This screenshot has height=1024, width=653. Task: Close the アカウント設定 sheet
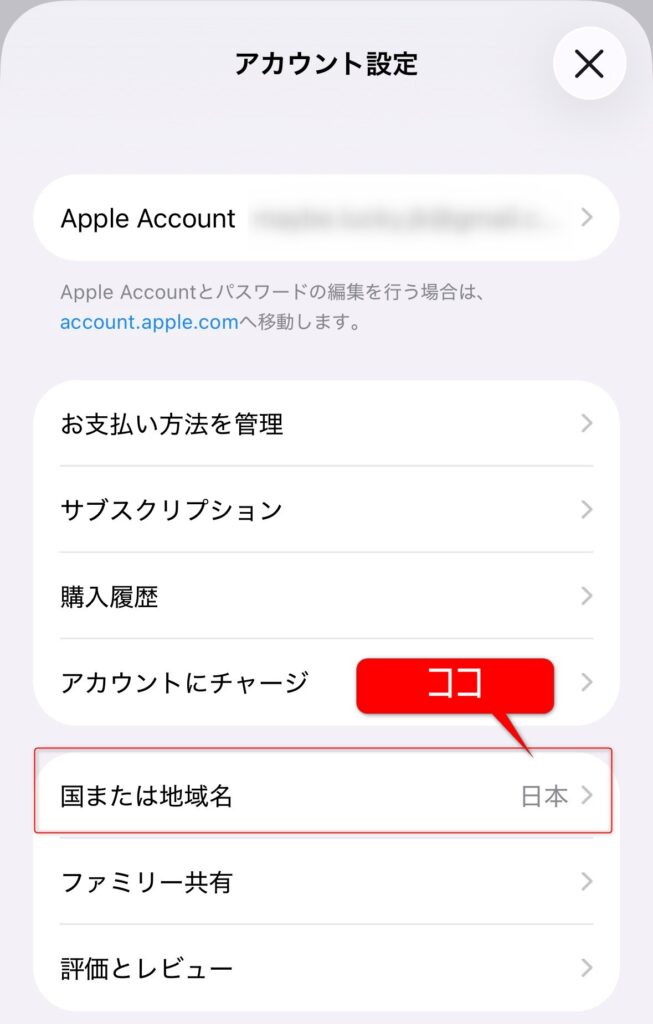tap(589, 64)
